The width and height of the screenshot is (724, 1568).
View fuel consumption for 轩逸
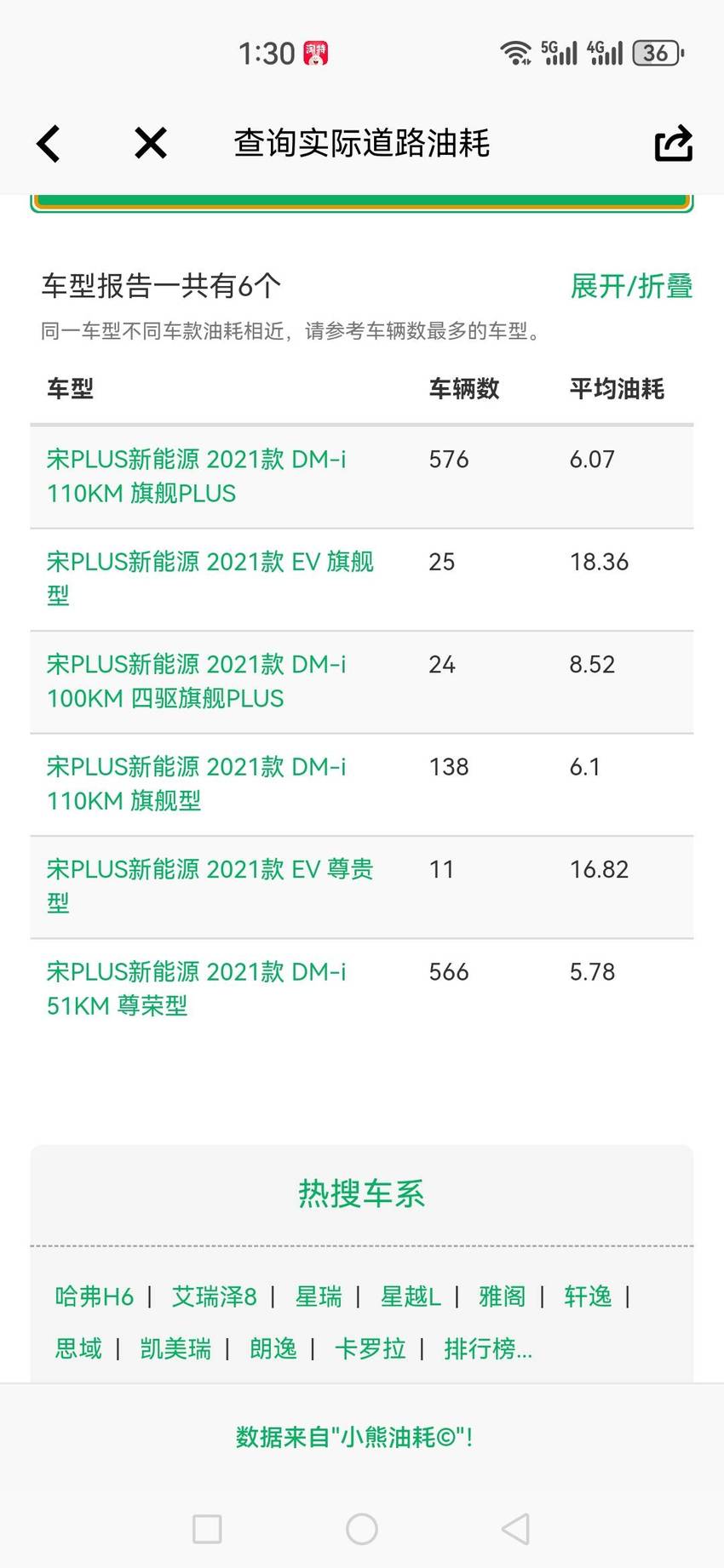(588, 1296)
